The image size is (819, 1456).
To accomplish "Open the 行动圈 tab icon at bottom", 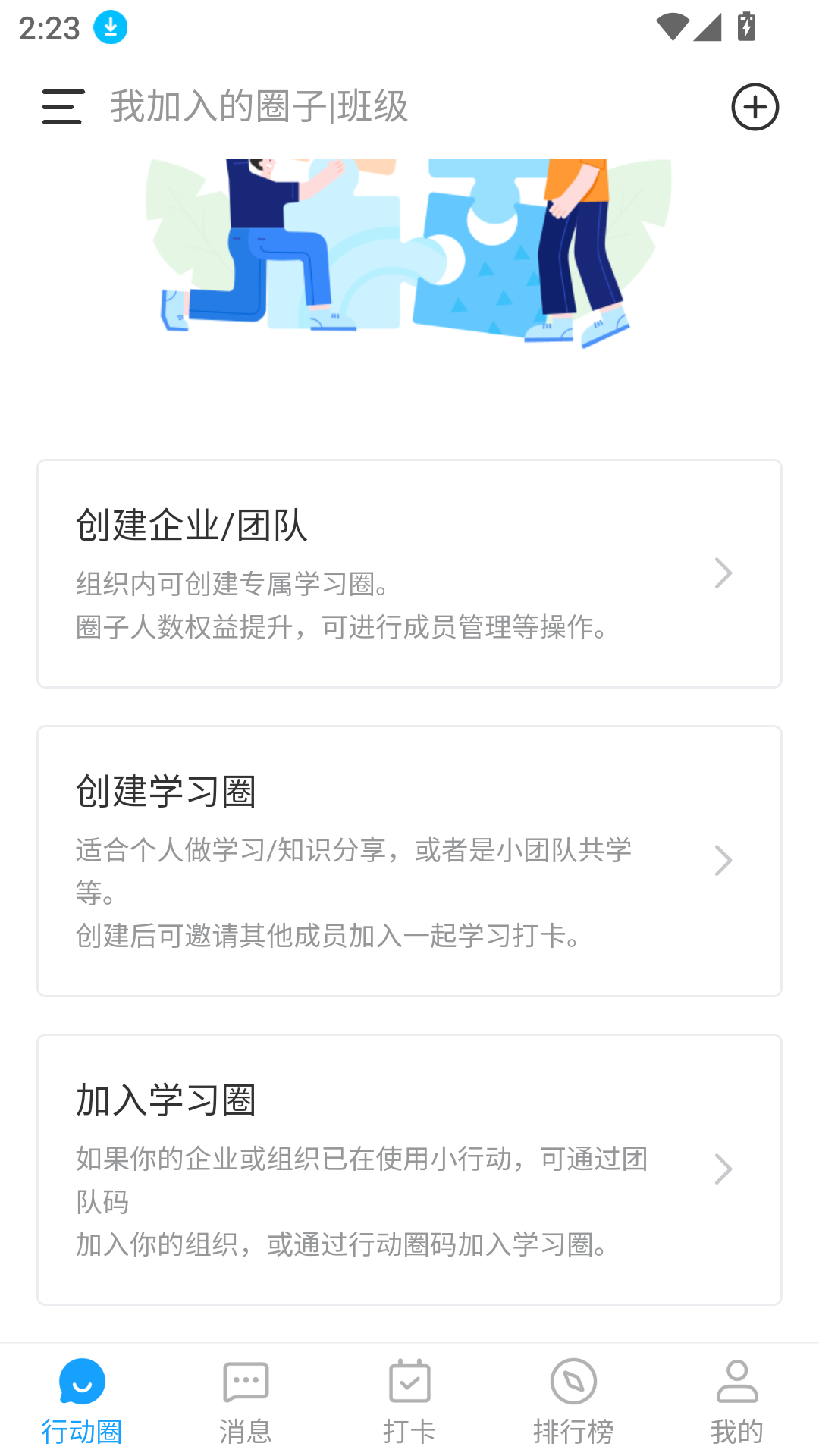I will [x=81, y=1382].
